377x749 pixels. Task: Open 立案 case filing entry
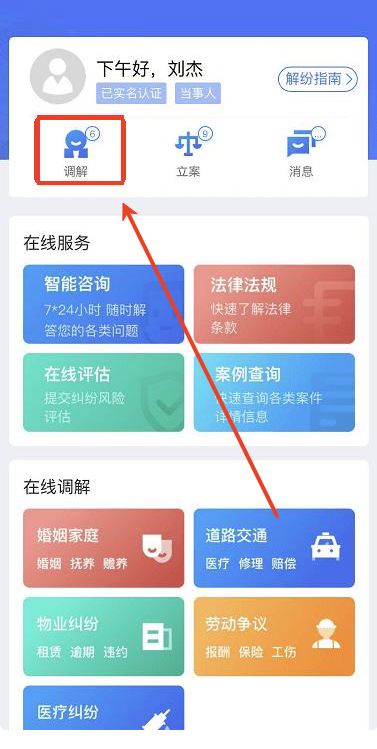click(188, 152)
